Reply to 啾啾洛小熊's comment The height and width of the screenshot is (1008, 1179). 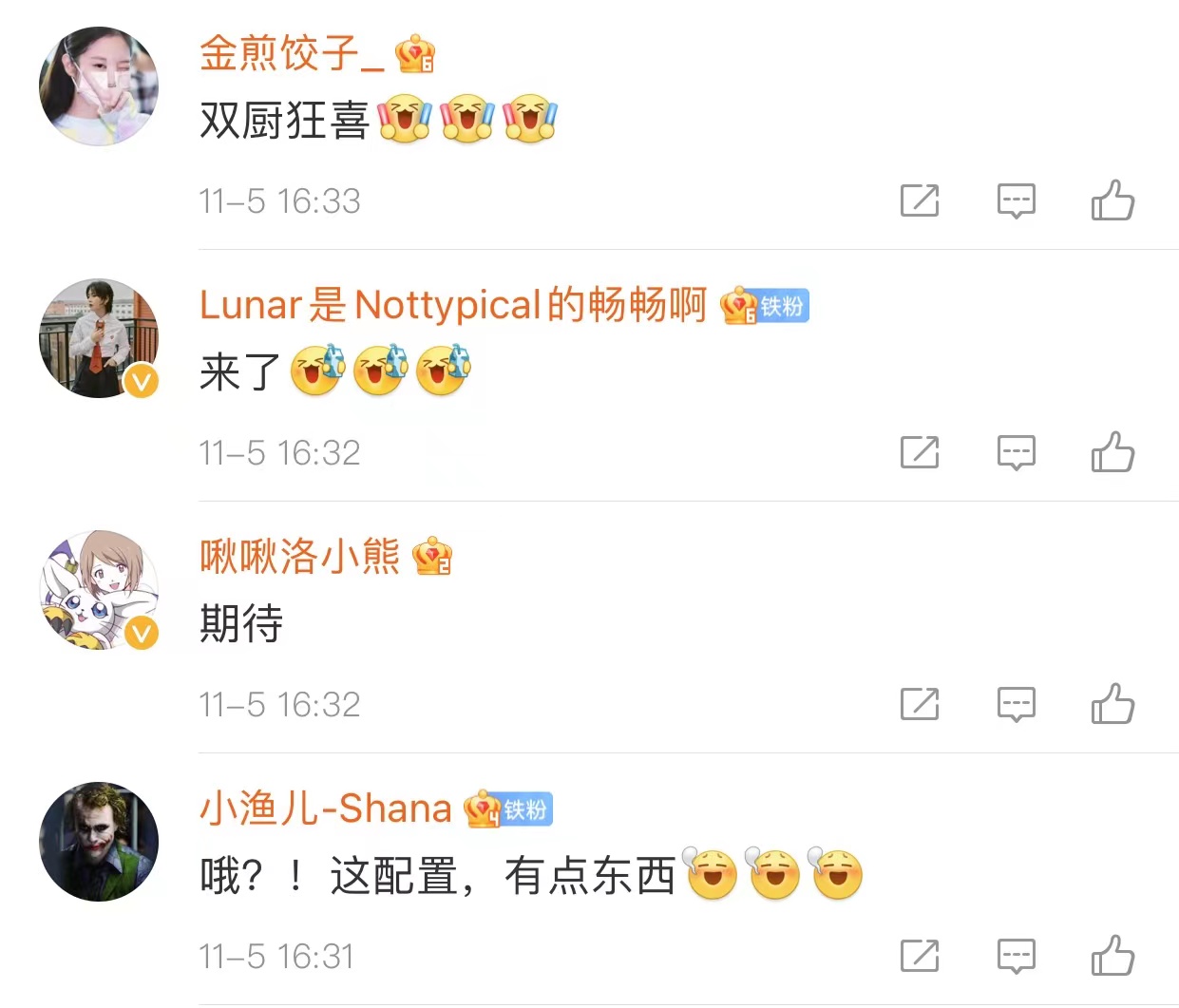[x=1016, y=704]
